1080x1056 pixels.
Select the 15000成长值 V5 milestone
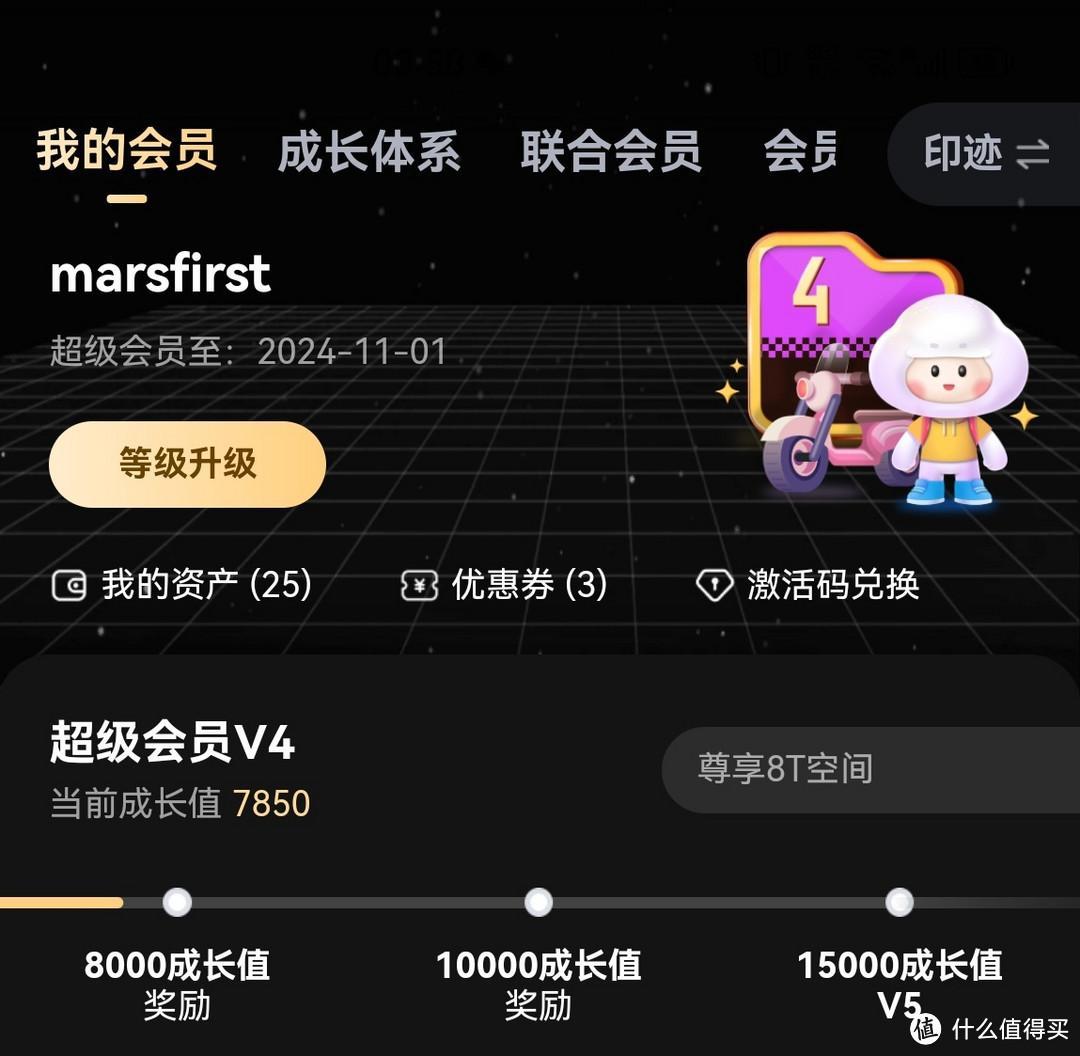(899, 903)
